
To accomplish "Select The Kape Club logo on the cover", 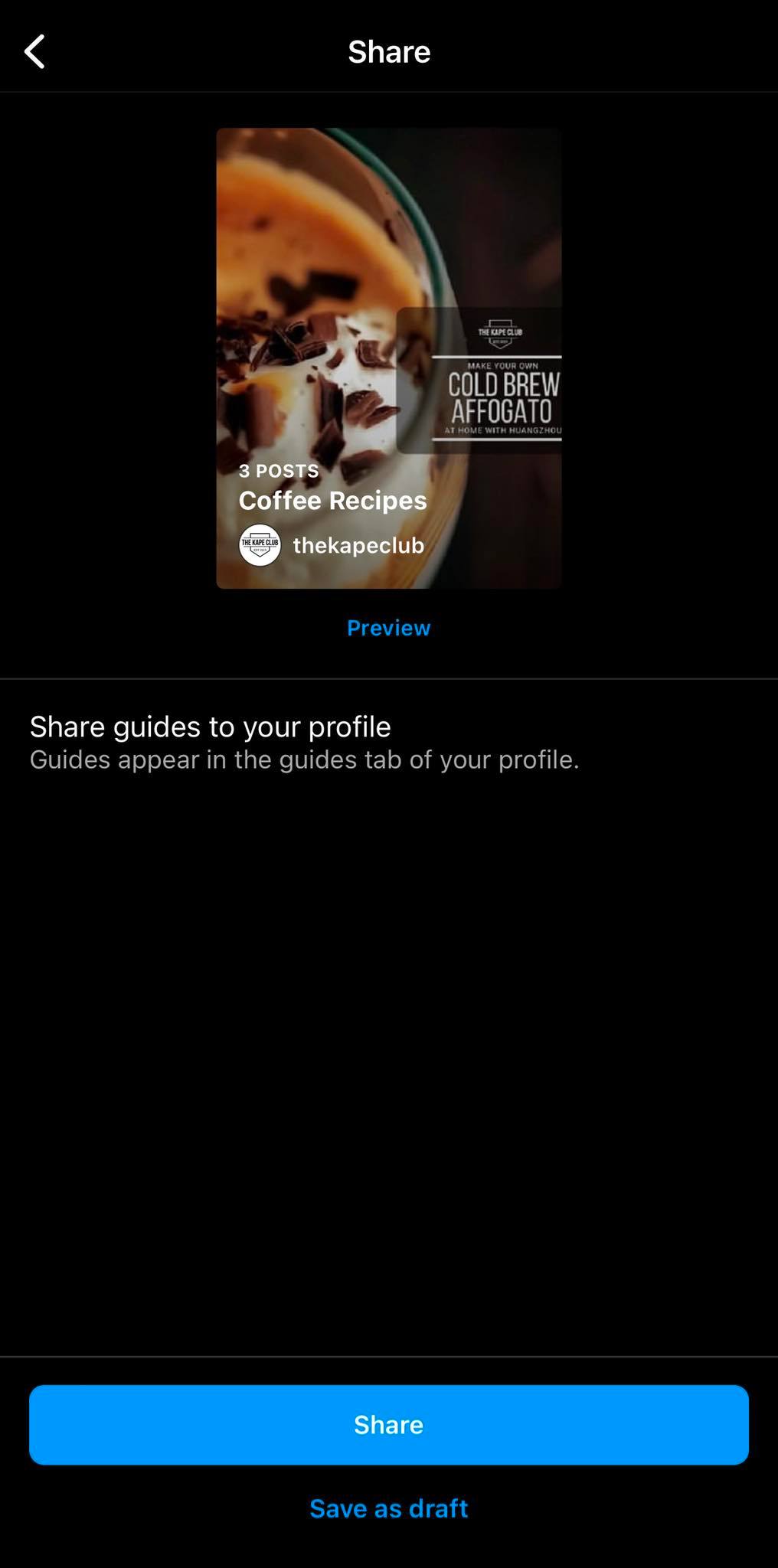I will click(499, 331).
